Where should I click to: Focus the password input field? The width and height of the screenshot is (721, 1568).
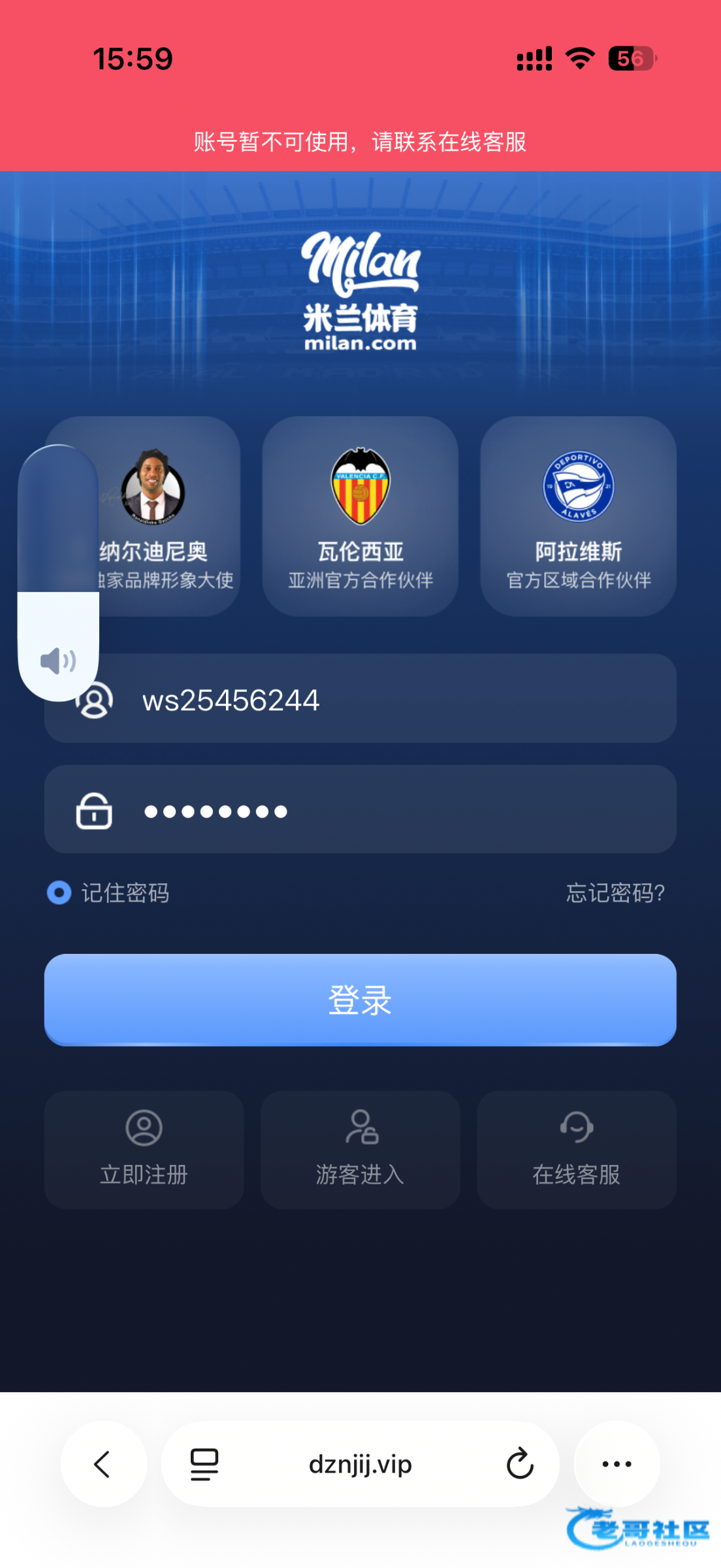(x=392, y=810)
